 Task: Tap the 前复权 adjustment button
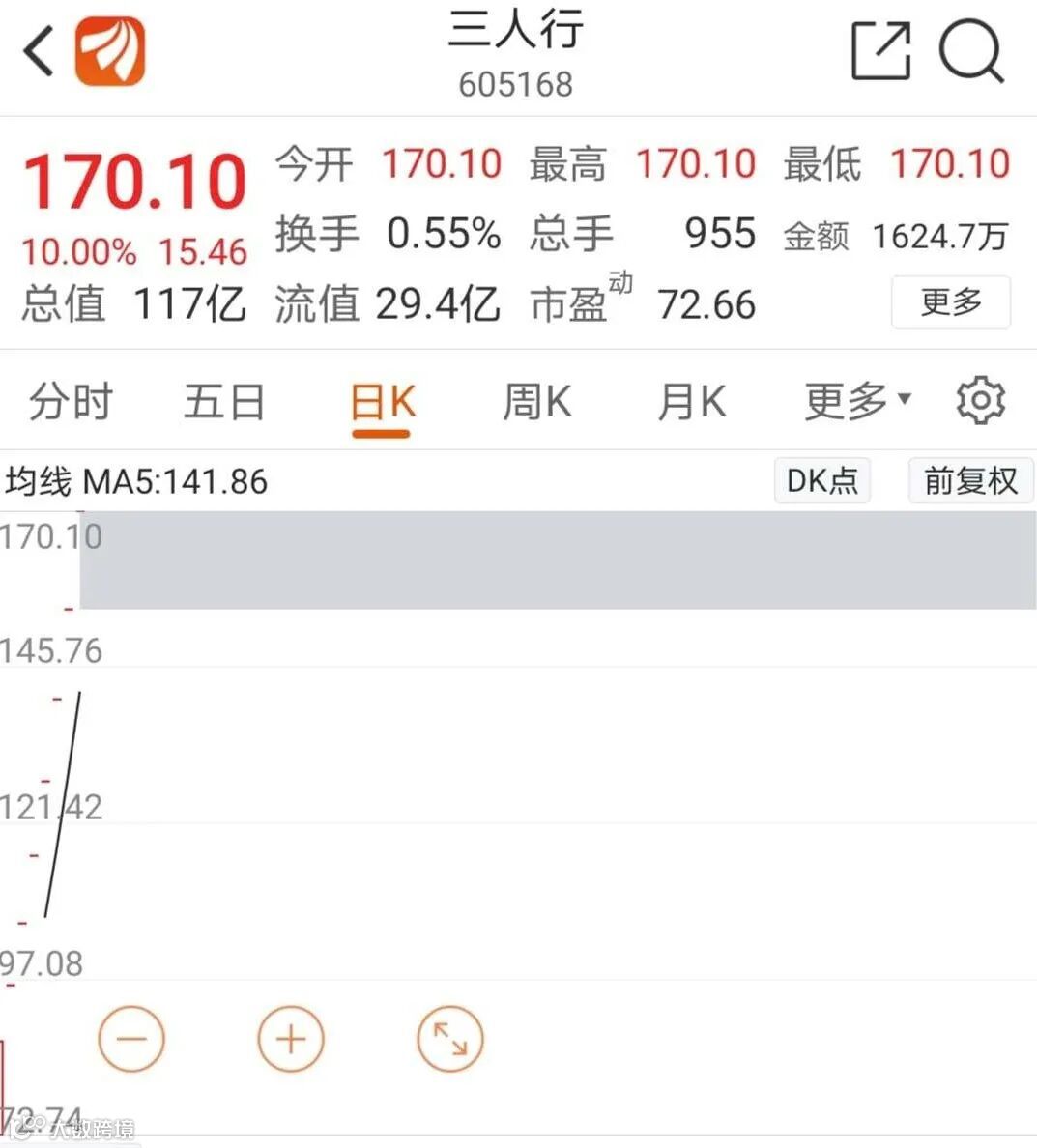click(969, 480)
